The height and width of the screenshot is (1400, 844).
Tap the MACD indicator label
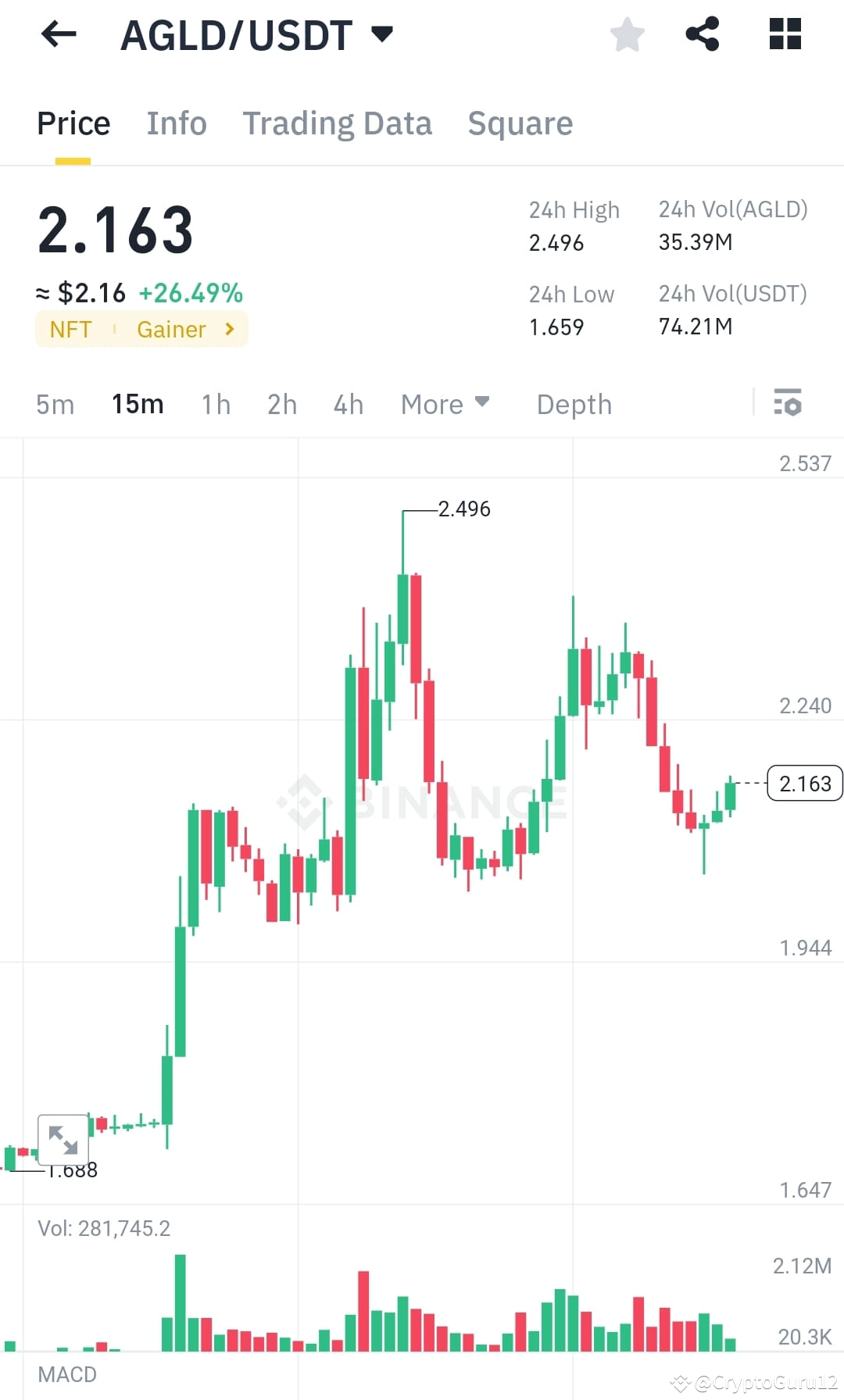click(x=66, y=1374)
